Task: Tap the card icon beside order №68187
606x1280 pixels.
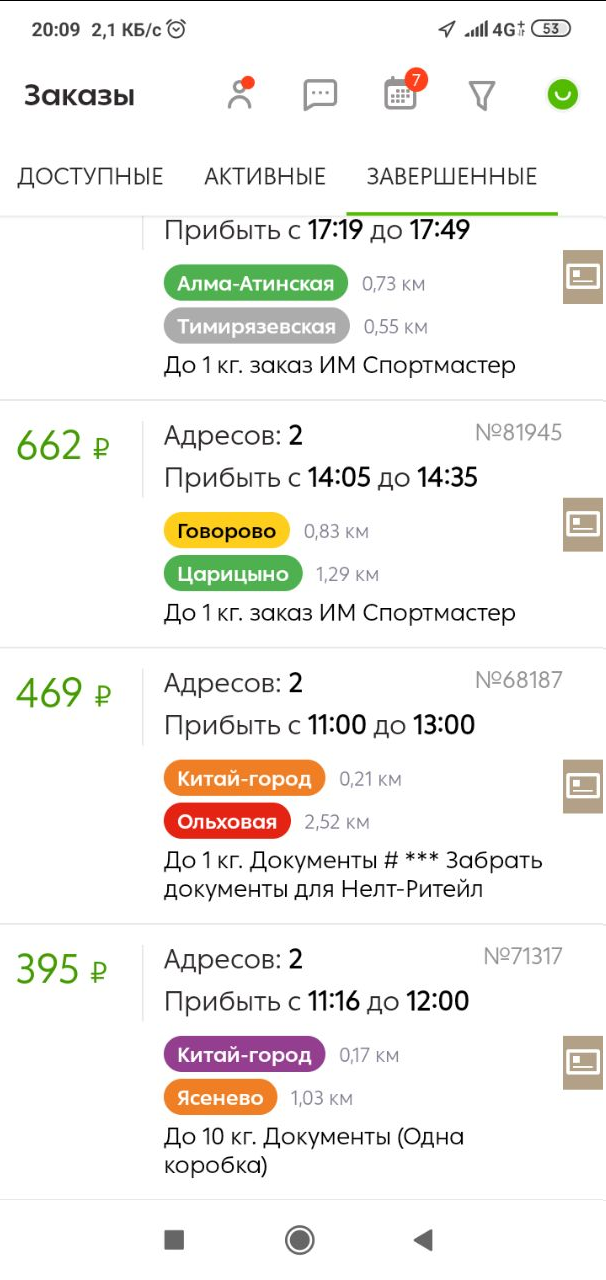Action: click(583, 786)
